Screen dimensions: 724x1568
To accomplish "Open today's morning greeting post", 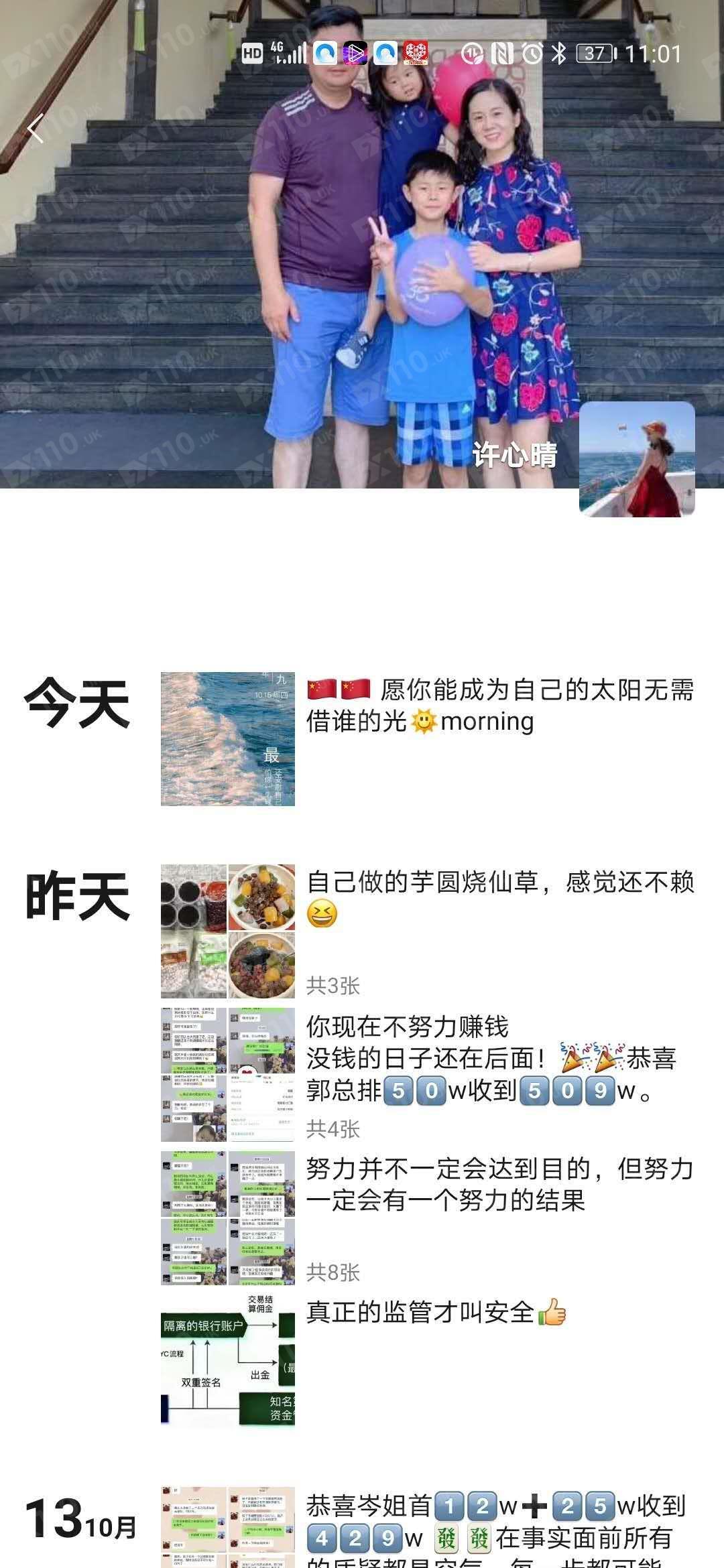I will [x=499, y=706].
